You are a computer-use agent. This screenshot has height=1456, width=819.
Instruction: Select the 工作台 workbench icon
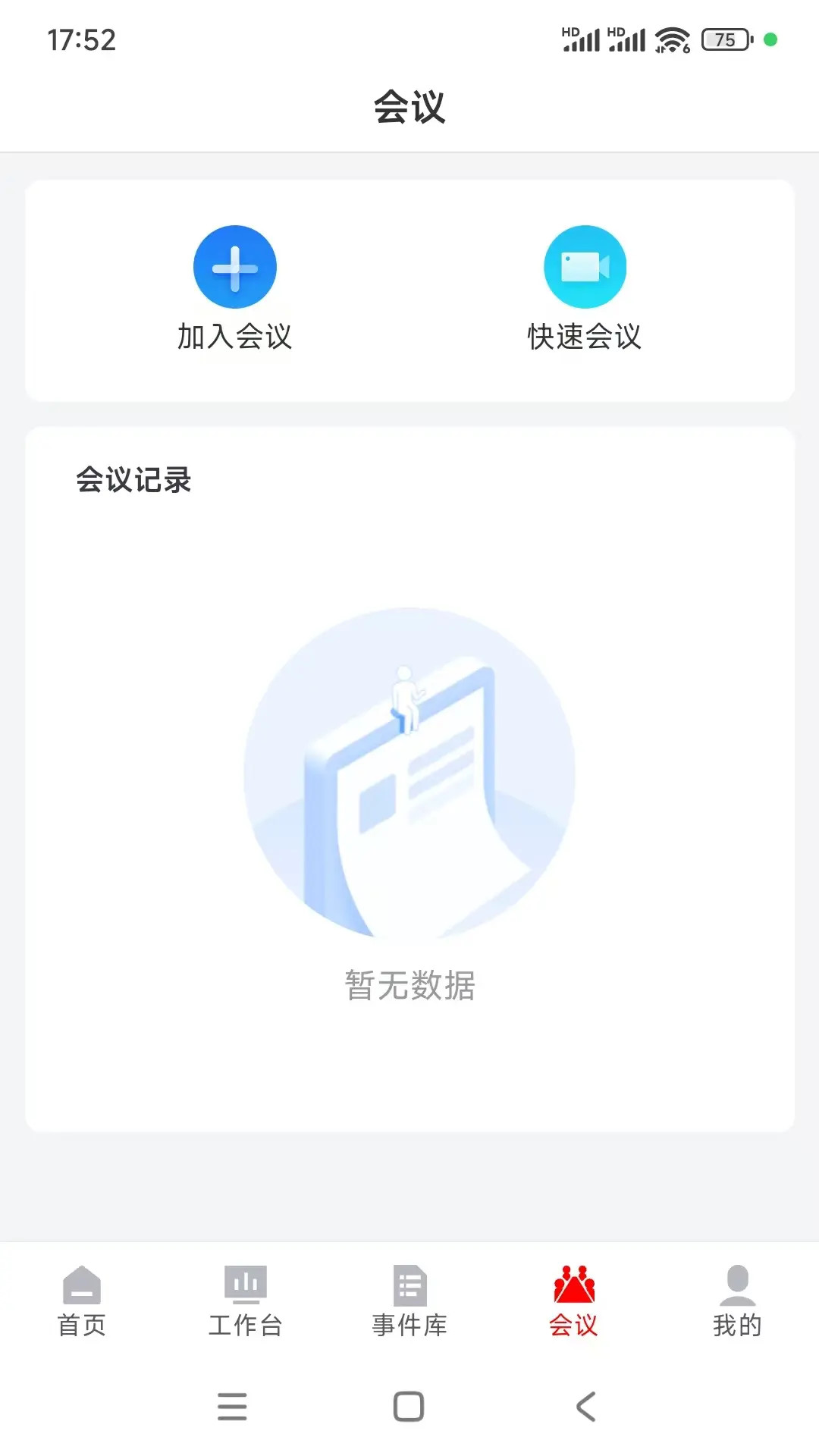point(246,1284)
